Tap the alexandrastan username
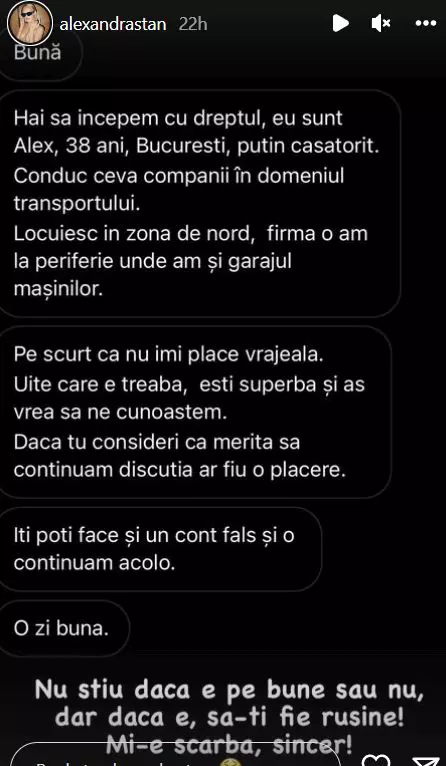The width and height of the screenshot is (446, 766). click(112, 24)
